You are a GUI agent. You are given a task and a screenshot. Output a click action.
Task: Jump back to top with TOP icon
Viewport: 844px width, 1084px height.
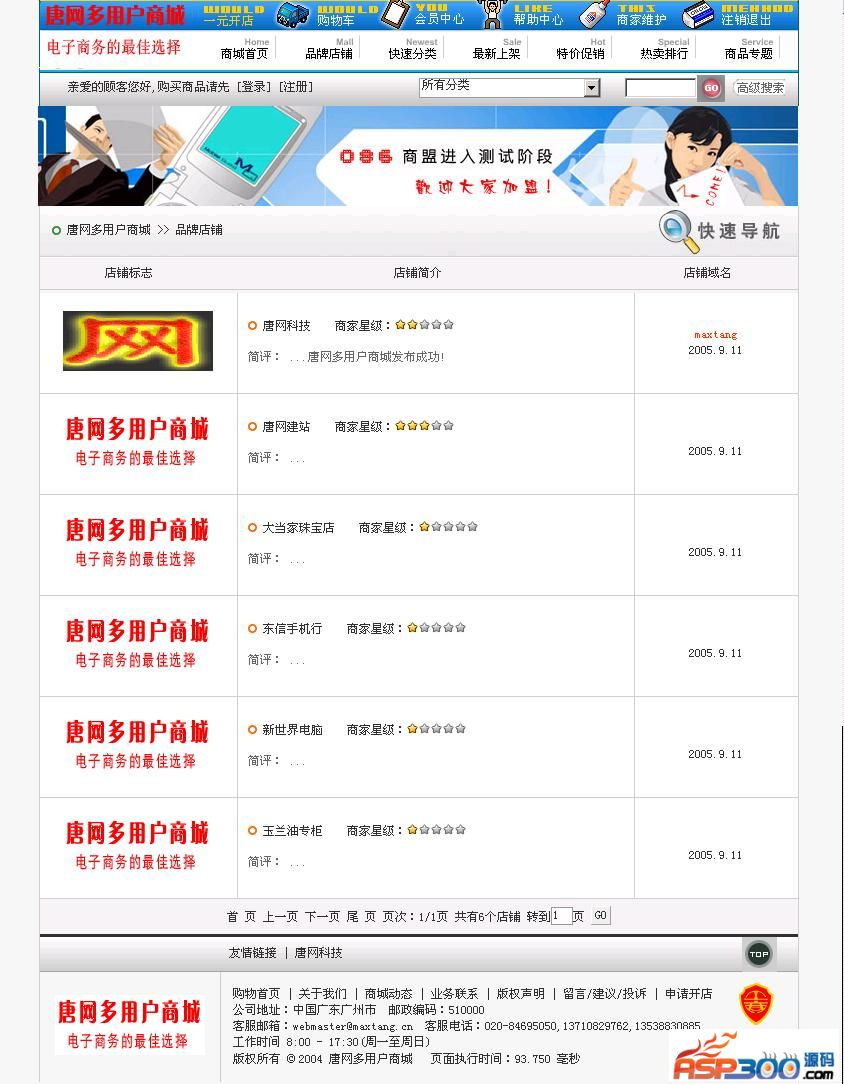click(759, 954)
